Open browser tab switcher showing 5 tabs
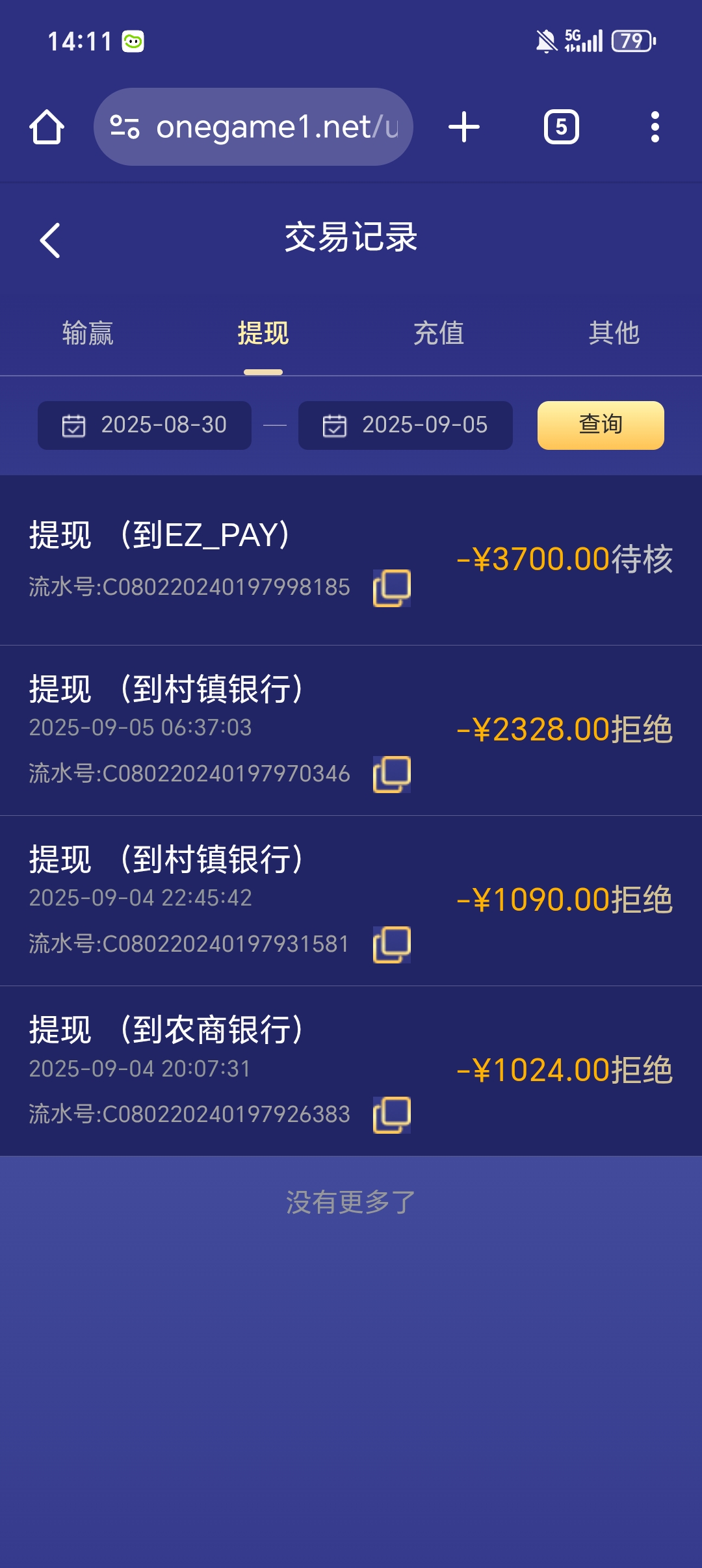 click(562, 127)
